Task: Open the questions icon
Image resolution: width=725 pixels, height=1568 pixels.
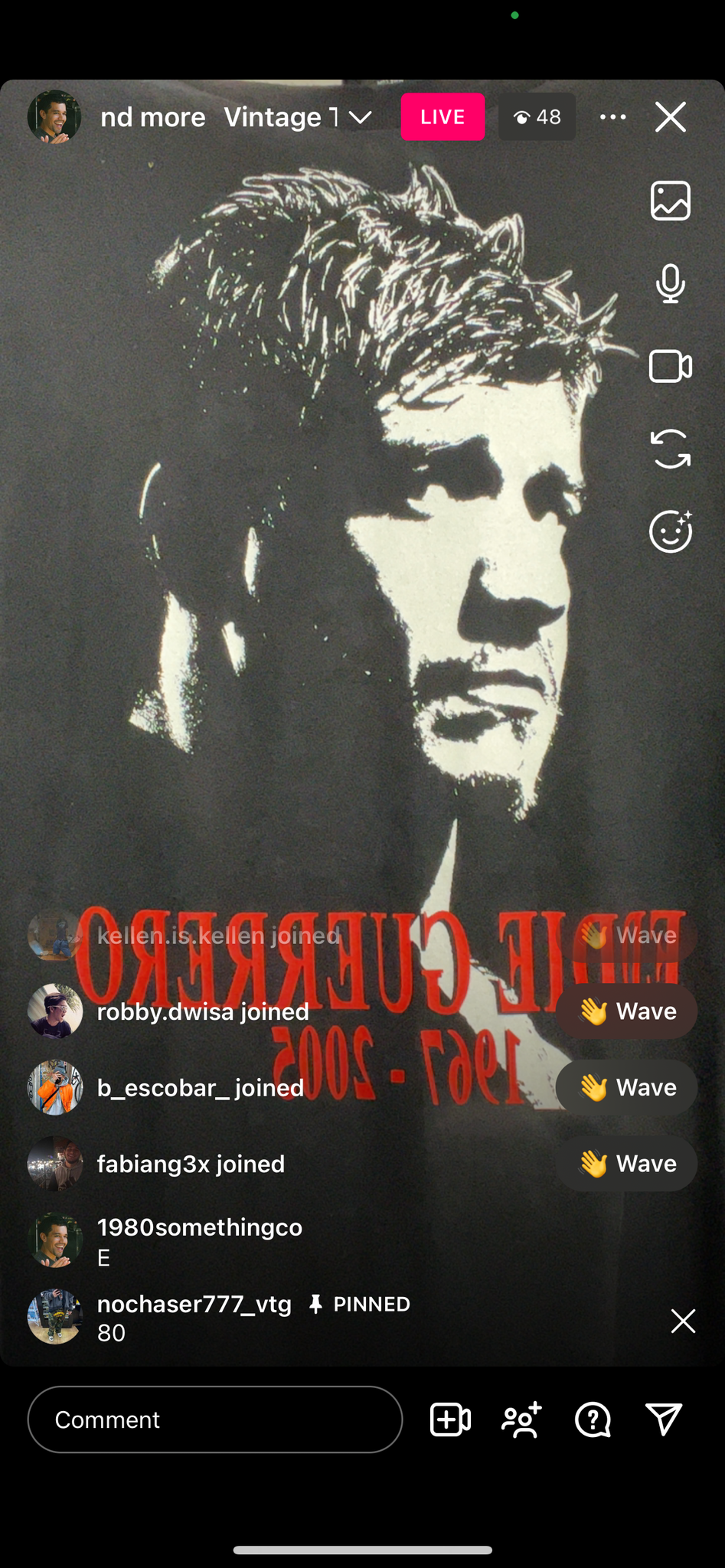Action: 593,1419
